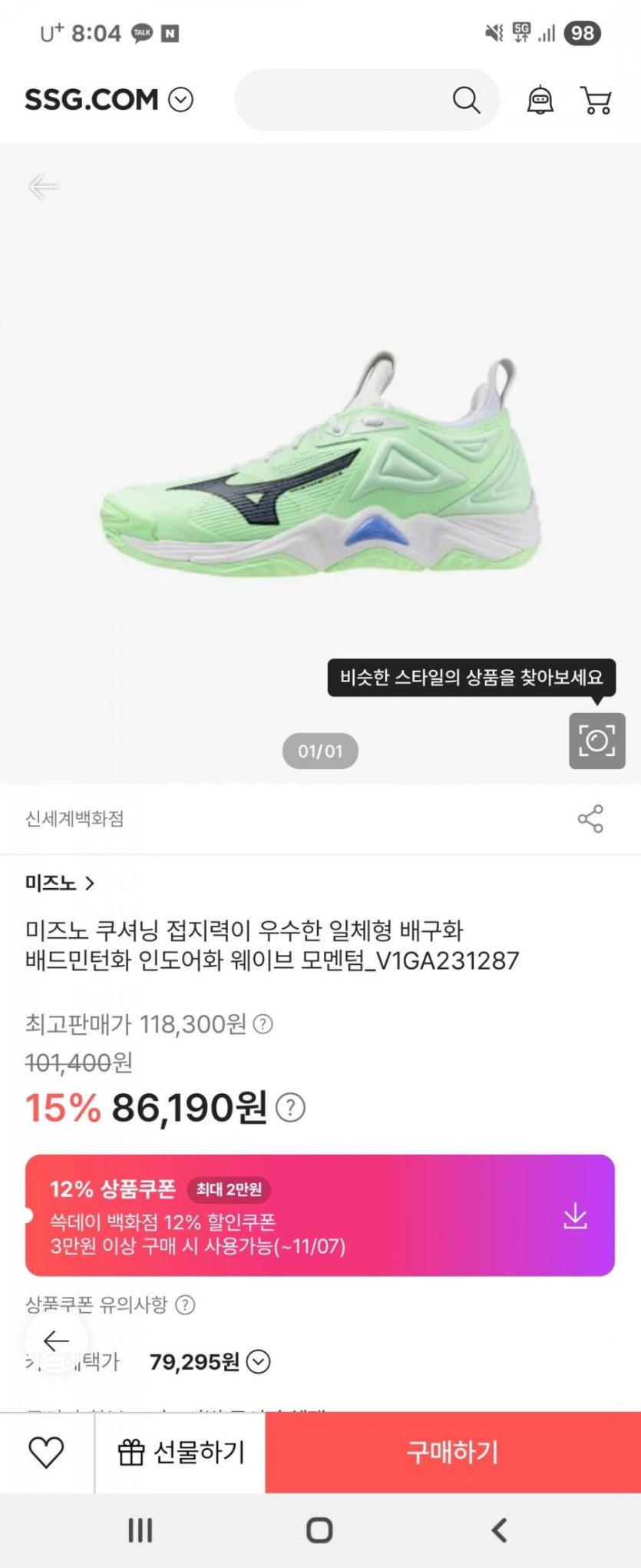
Task: Expand the 79,295원 card benefit price
Action: click(x=259, y=1362)
